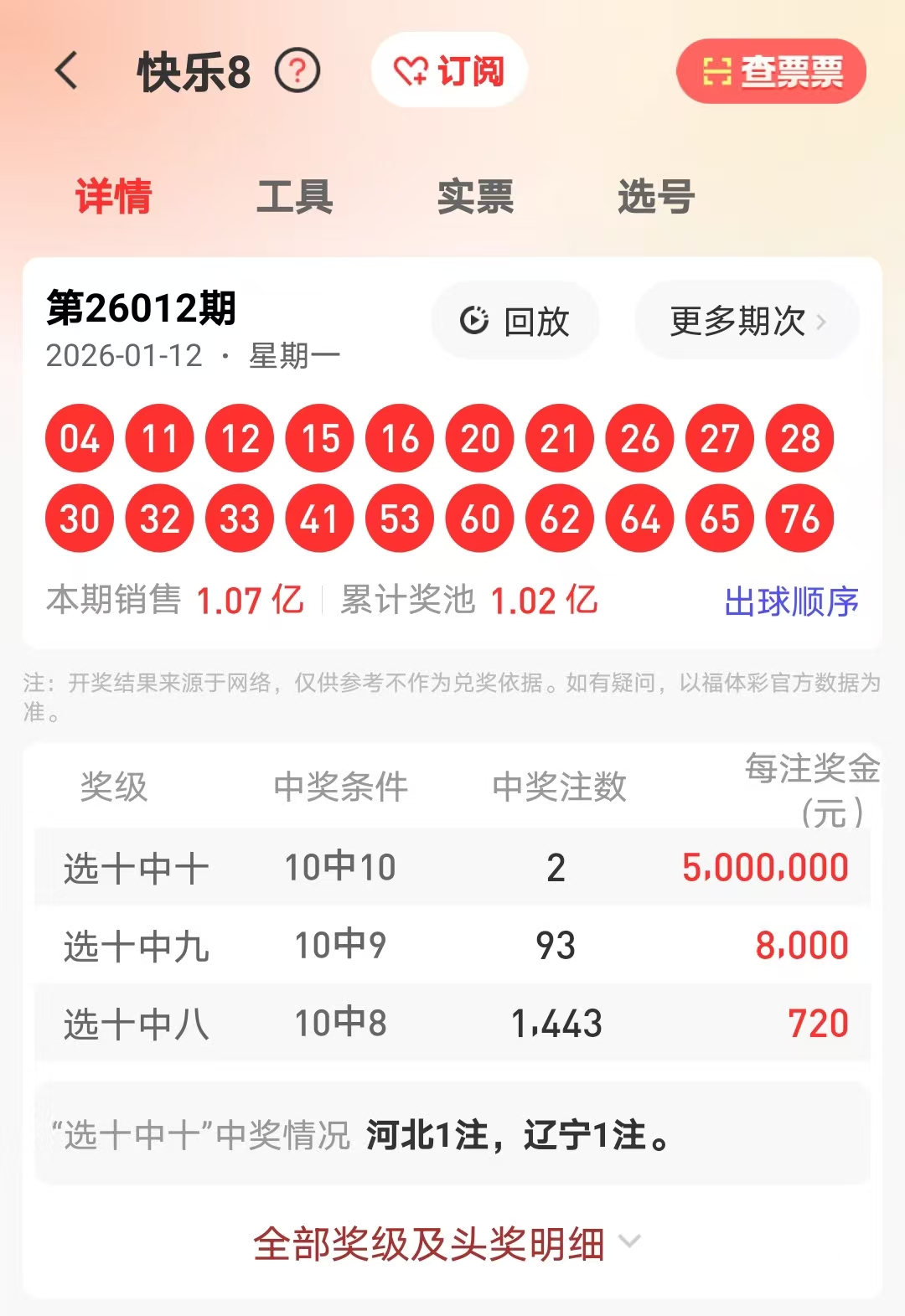Switch to the 详情 tab

114,197
